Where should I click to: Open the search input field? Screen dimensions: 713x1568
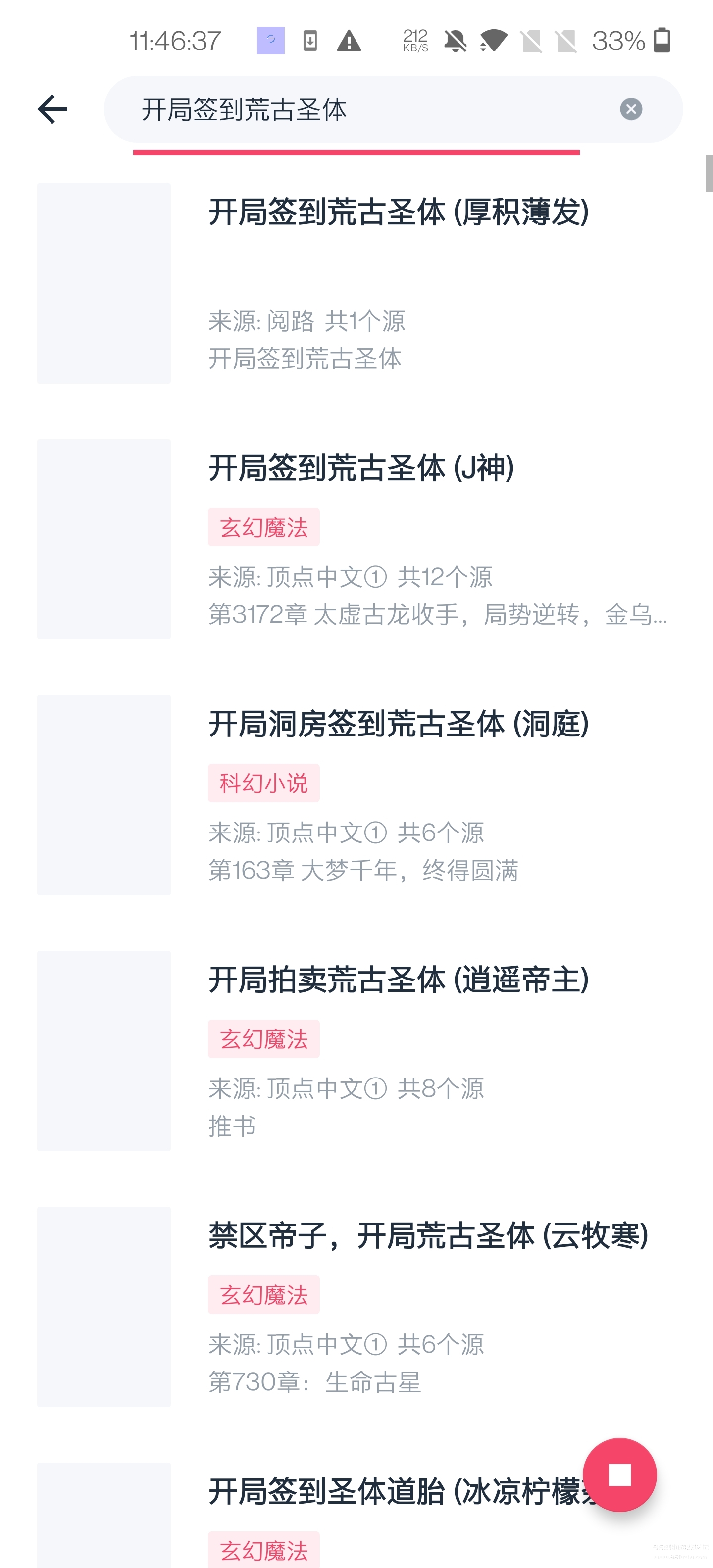point(365,109)
